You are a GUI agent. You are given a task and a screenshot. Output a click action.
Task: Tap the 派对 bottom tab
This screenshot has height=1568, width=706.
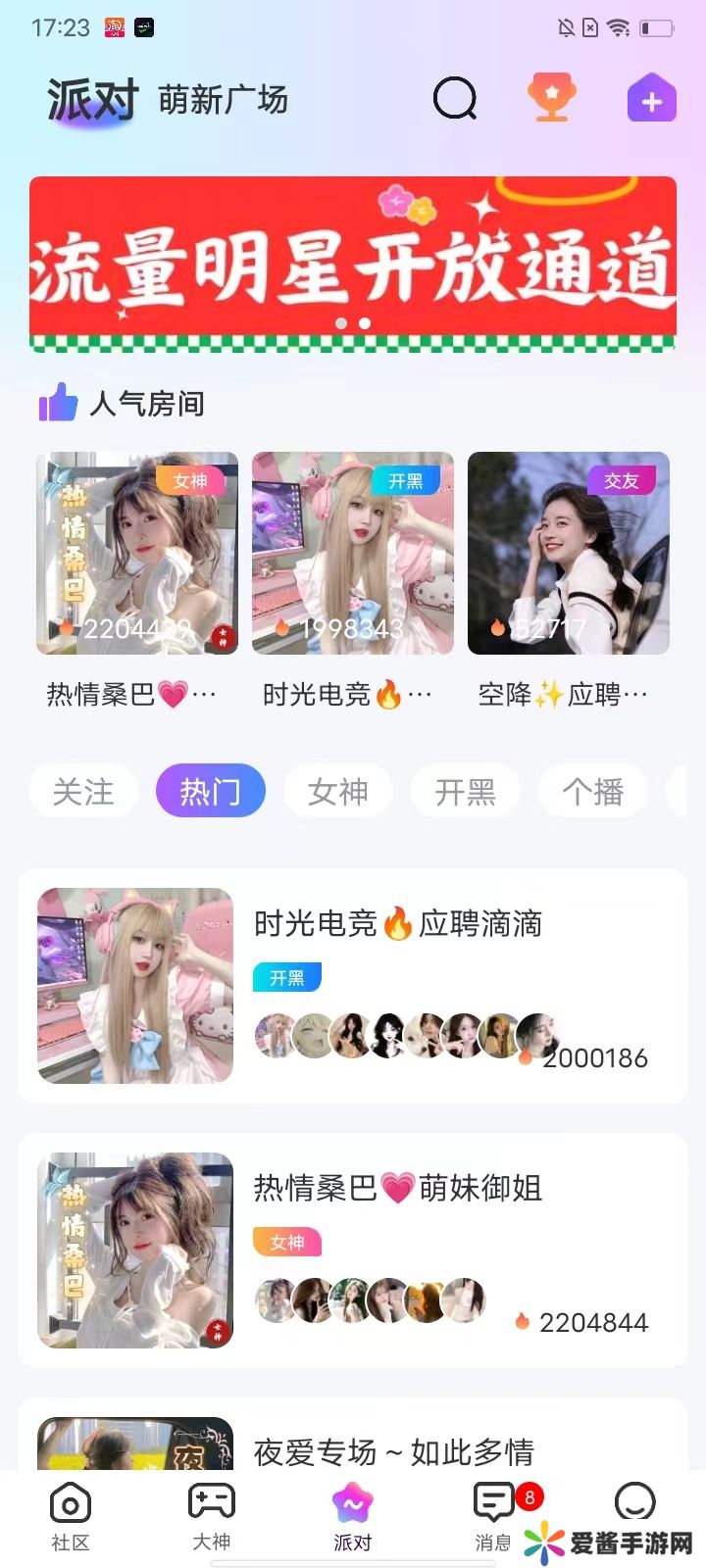coord(353,1517)
